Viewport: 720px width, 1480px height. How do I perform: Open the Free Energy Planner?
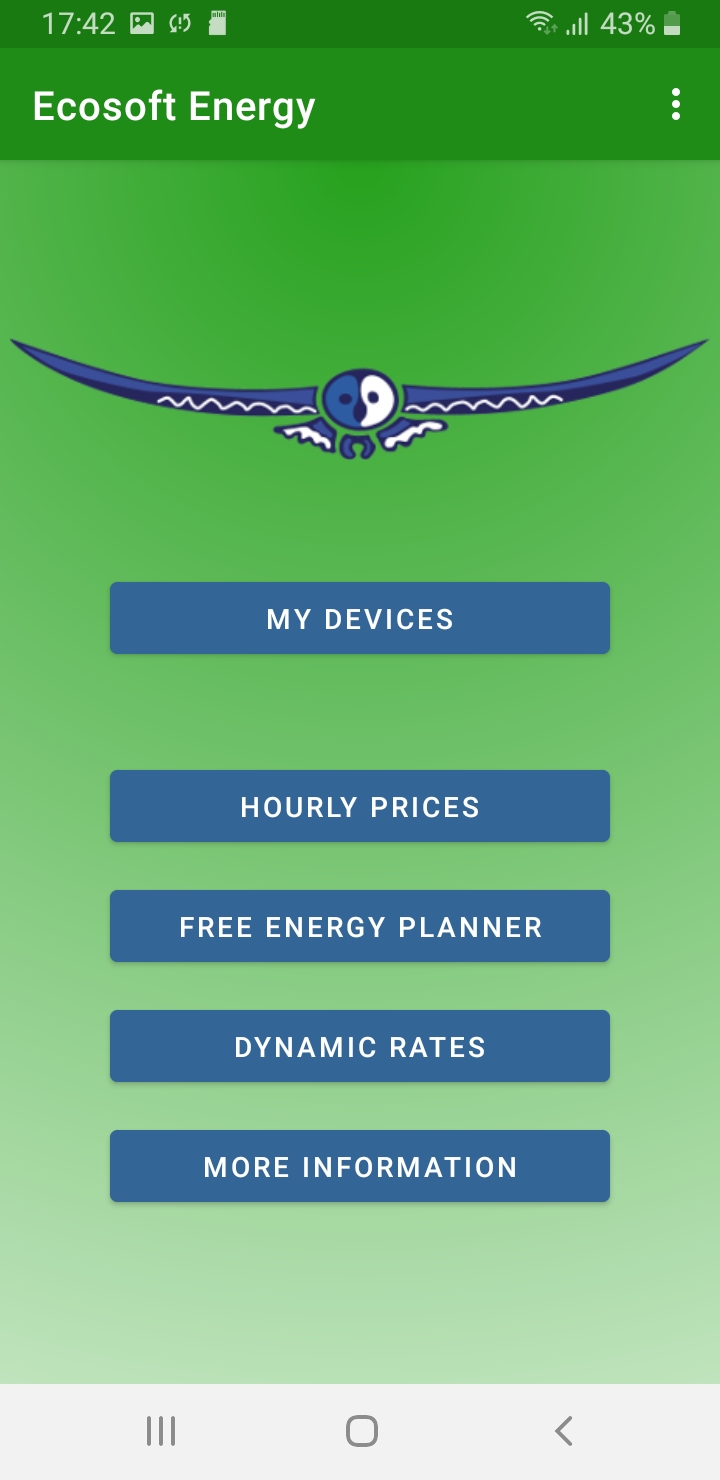[359, 926]
